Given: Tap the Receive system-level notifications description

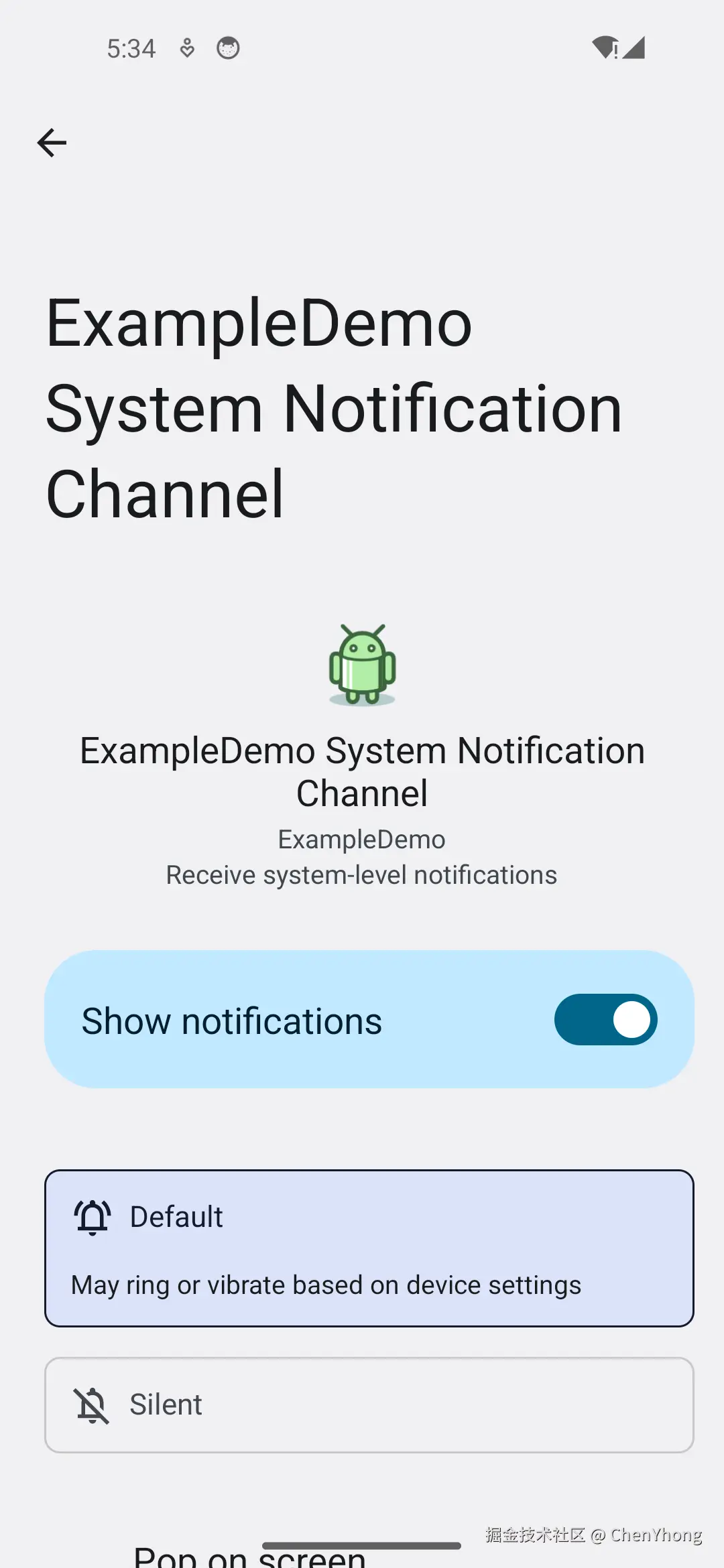Looking at the screenshot, I should point(361,874).
